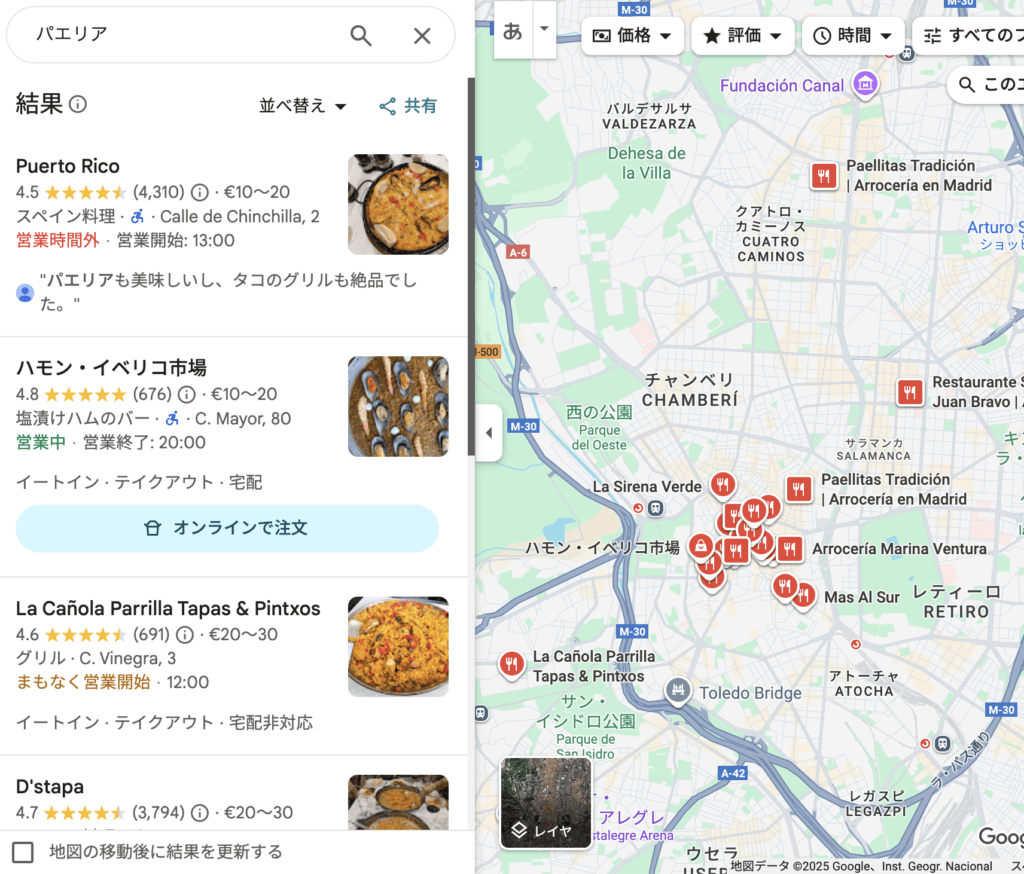
Task: Open the レイヤ map layers tile
Action: 546,803
